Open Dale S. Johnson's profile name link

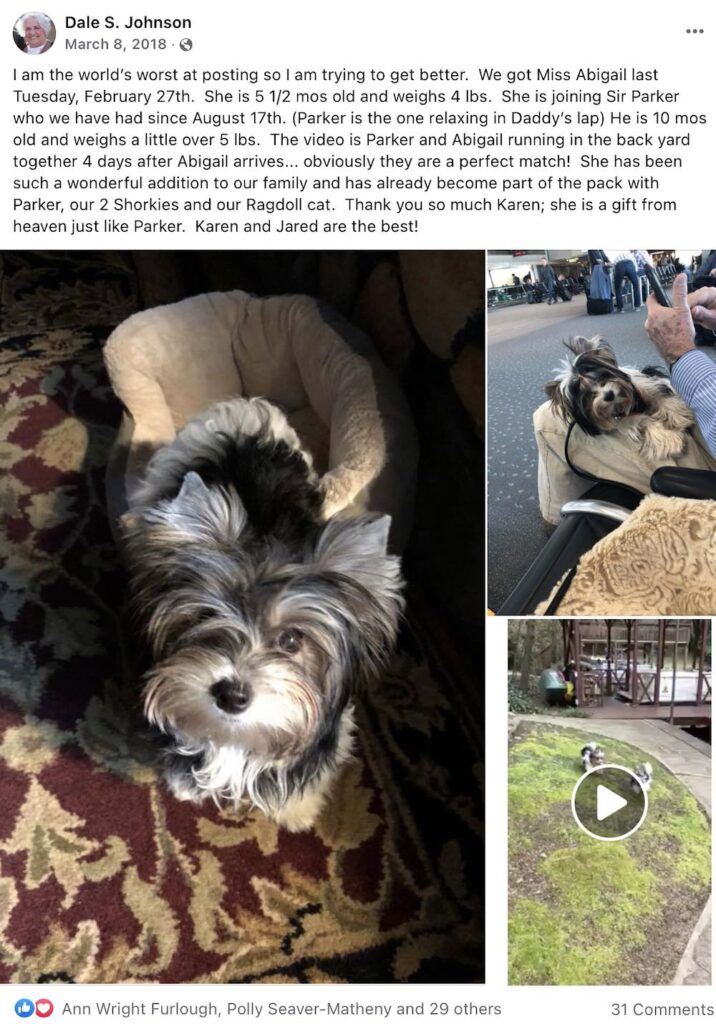point(128,22)
